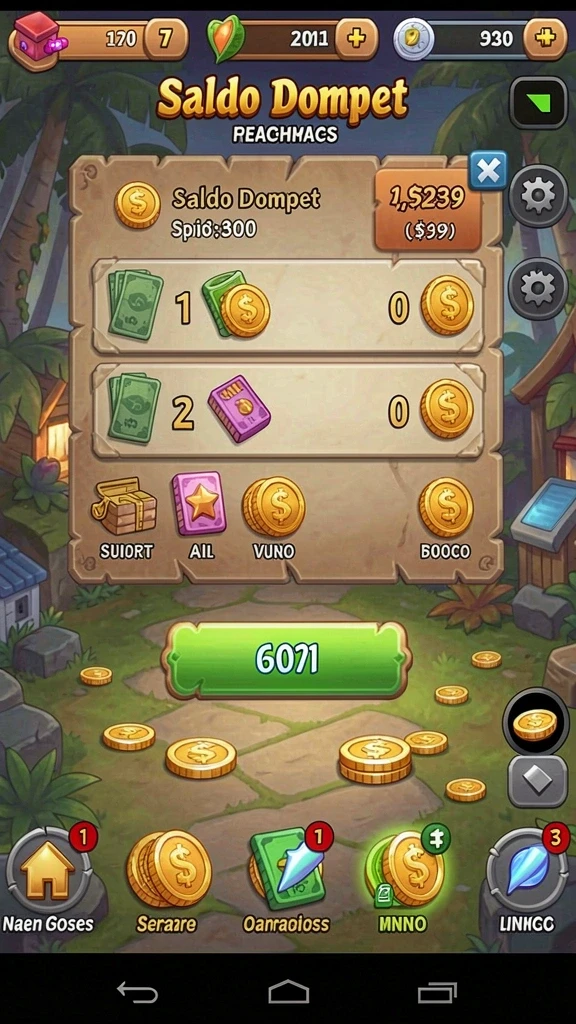Tap the round coin button on the right

pos(536,722)
